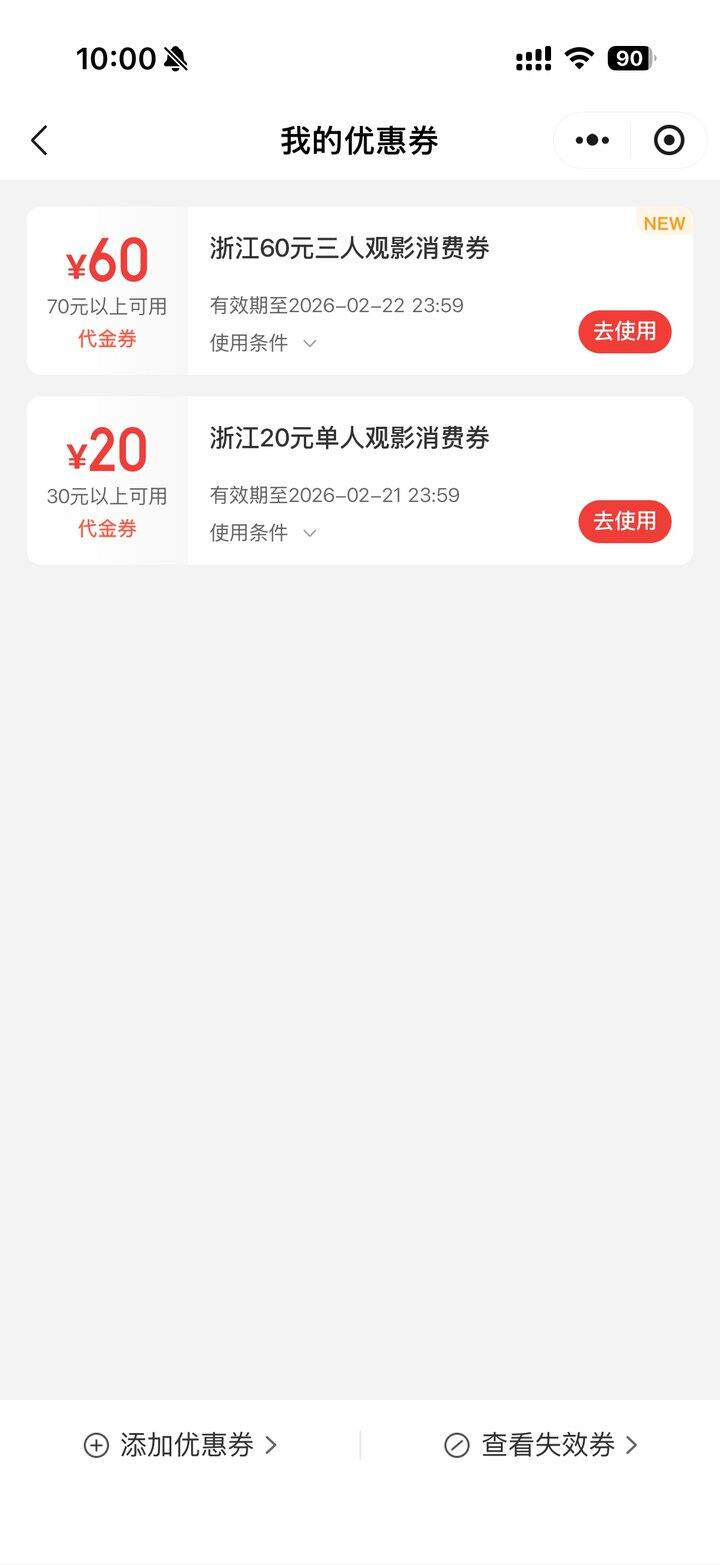
Task: Expand 使用条件 for the 60元 coupon
Action: [263, 343]
